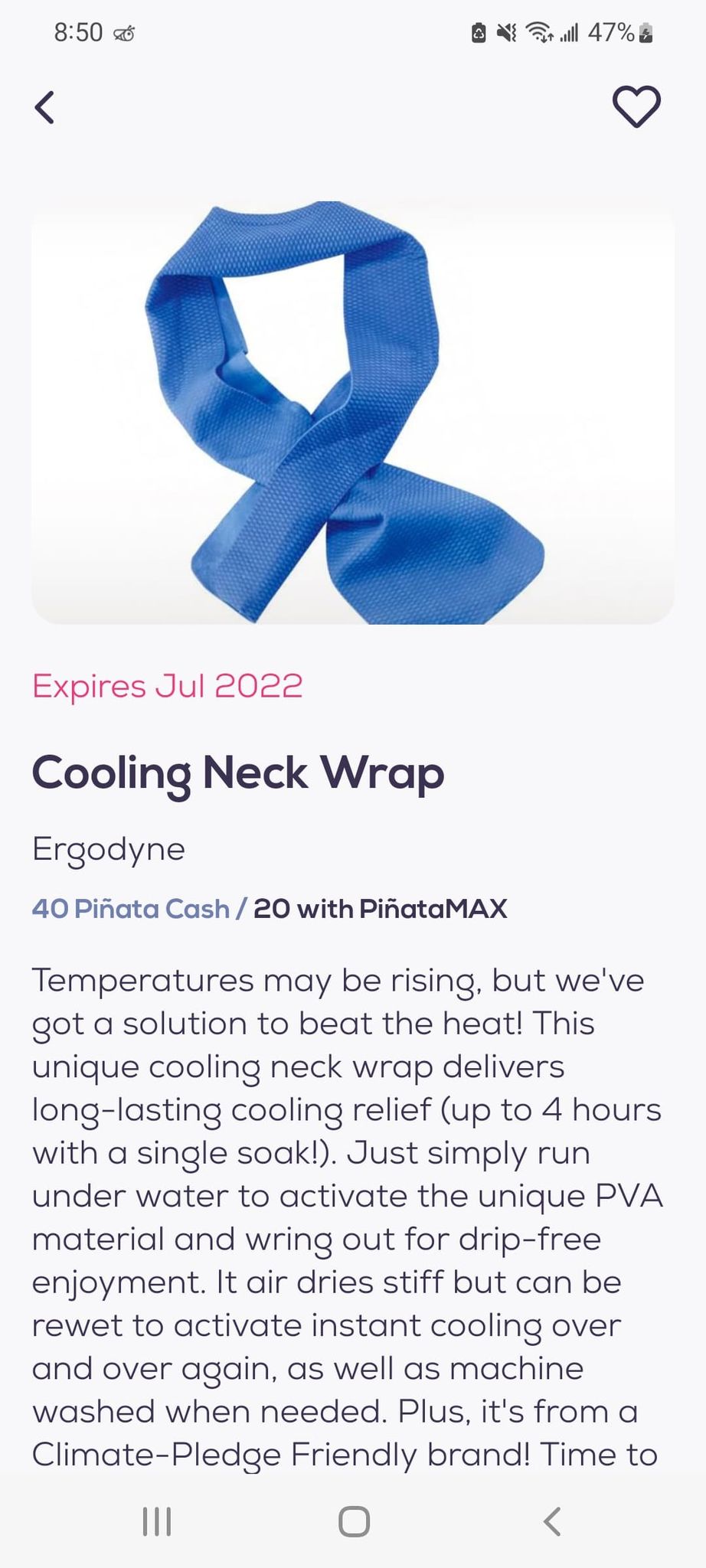Go back using the top-left arrow
The image size is (706, 1568).
(x=45, y=107)
